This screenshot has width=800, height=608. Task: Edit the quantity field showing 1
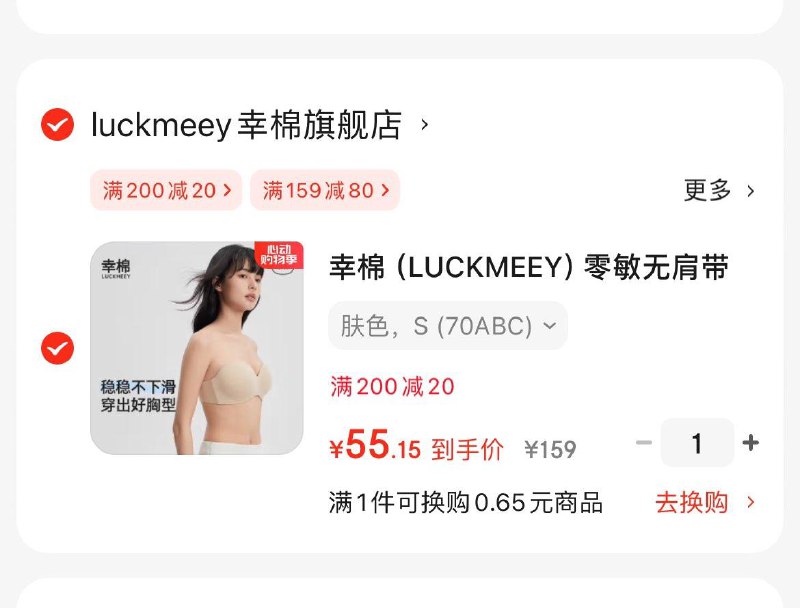(697, 443)
